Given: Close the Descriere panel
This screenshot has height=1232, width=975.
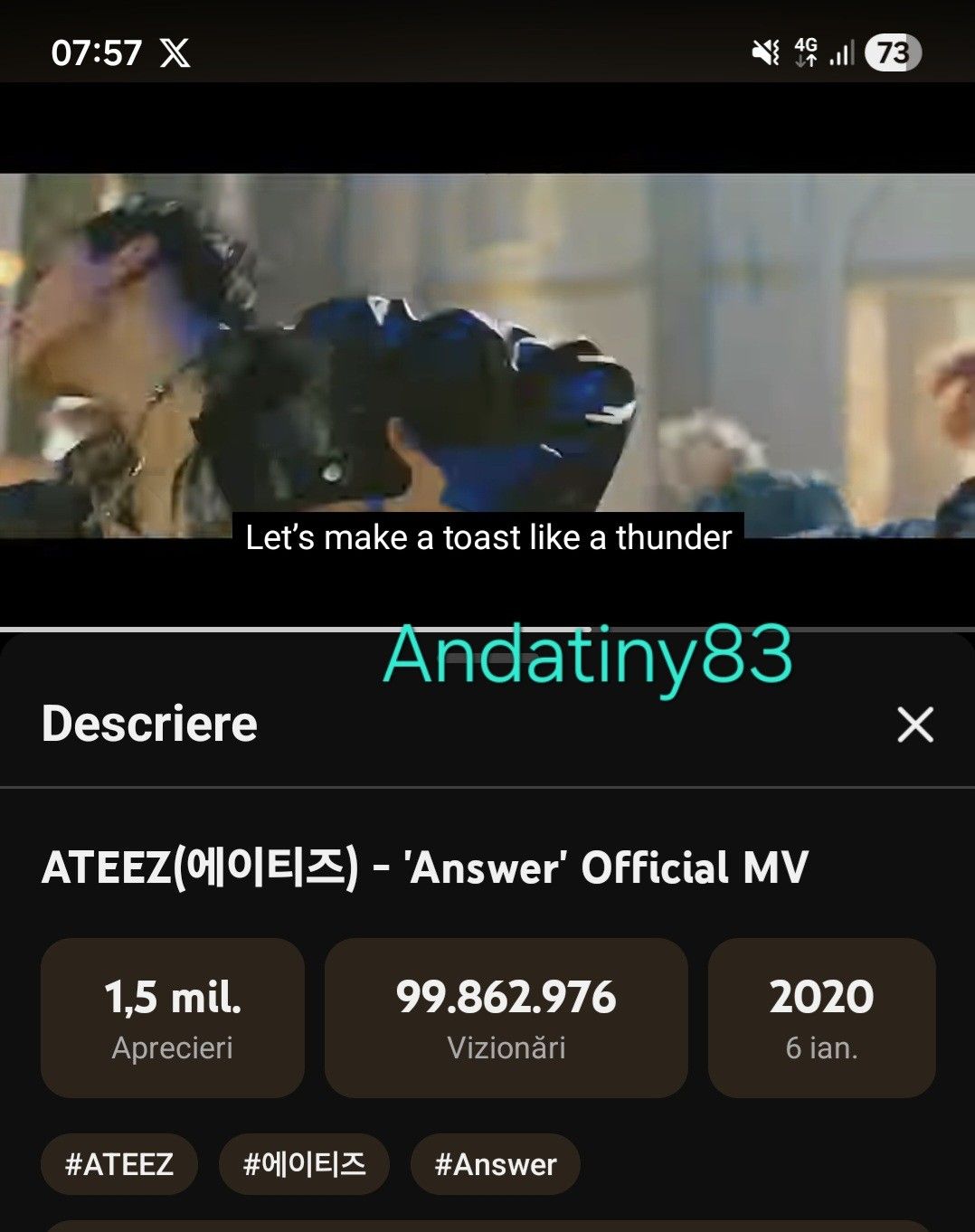Looking at the screenshot, I should point(914,725).
